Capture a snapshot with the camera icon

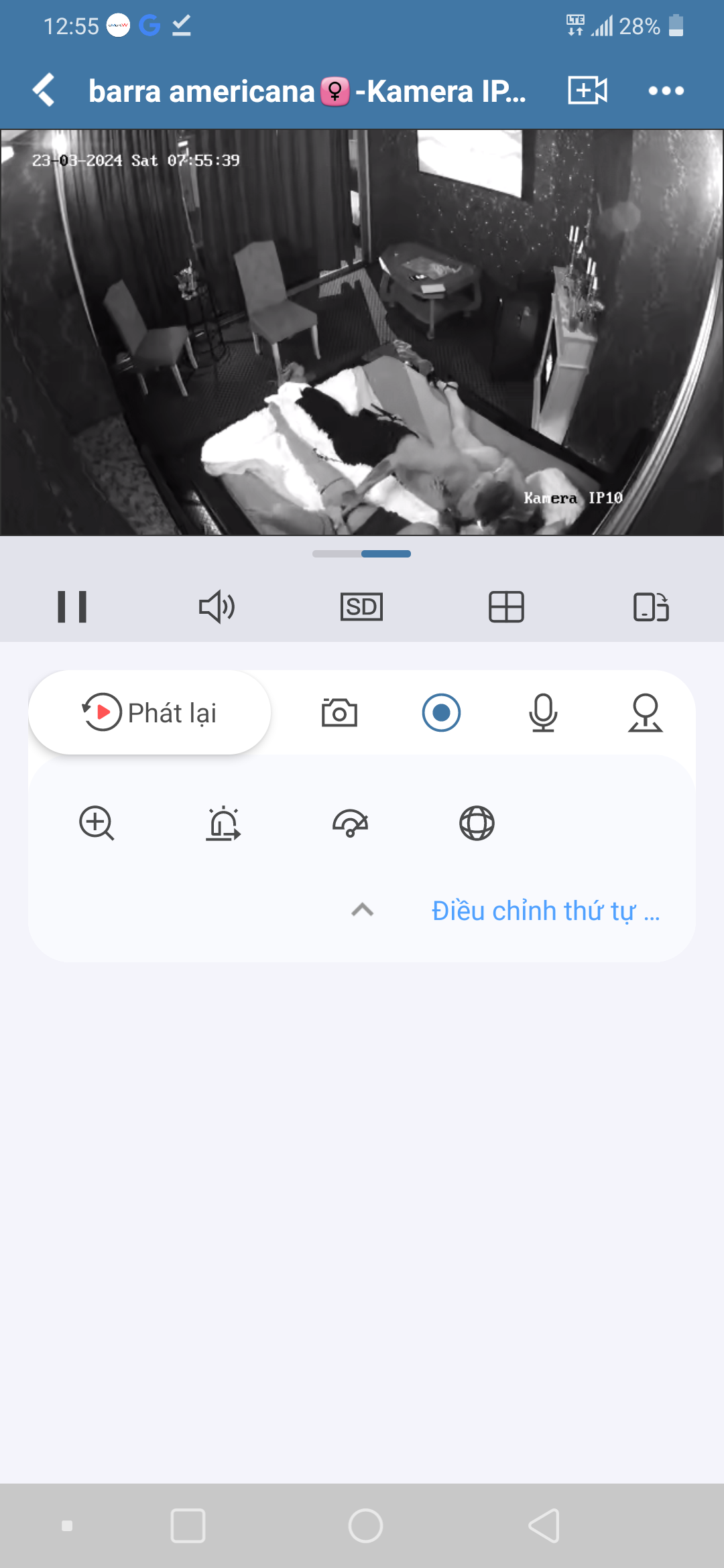coord(339,713)
